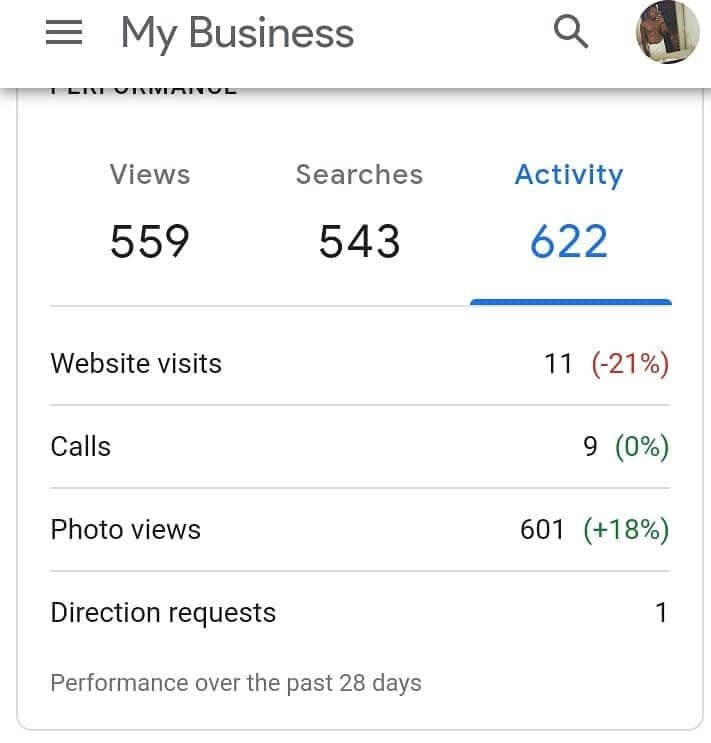Switch to the Views tab
The width and height of the screenshot is (711, 743).
point(150,214)
